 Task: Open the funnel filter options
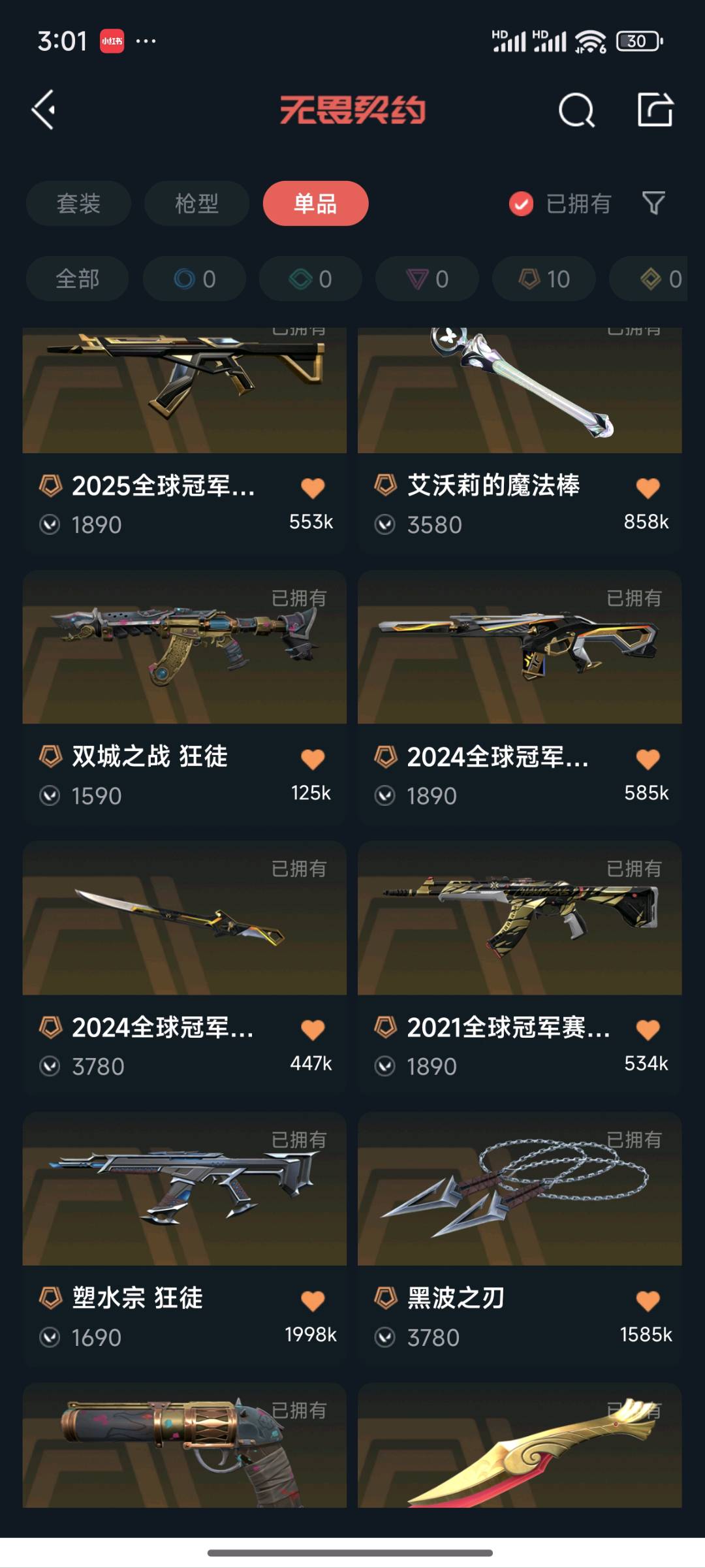click(x=653, y=204)
